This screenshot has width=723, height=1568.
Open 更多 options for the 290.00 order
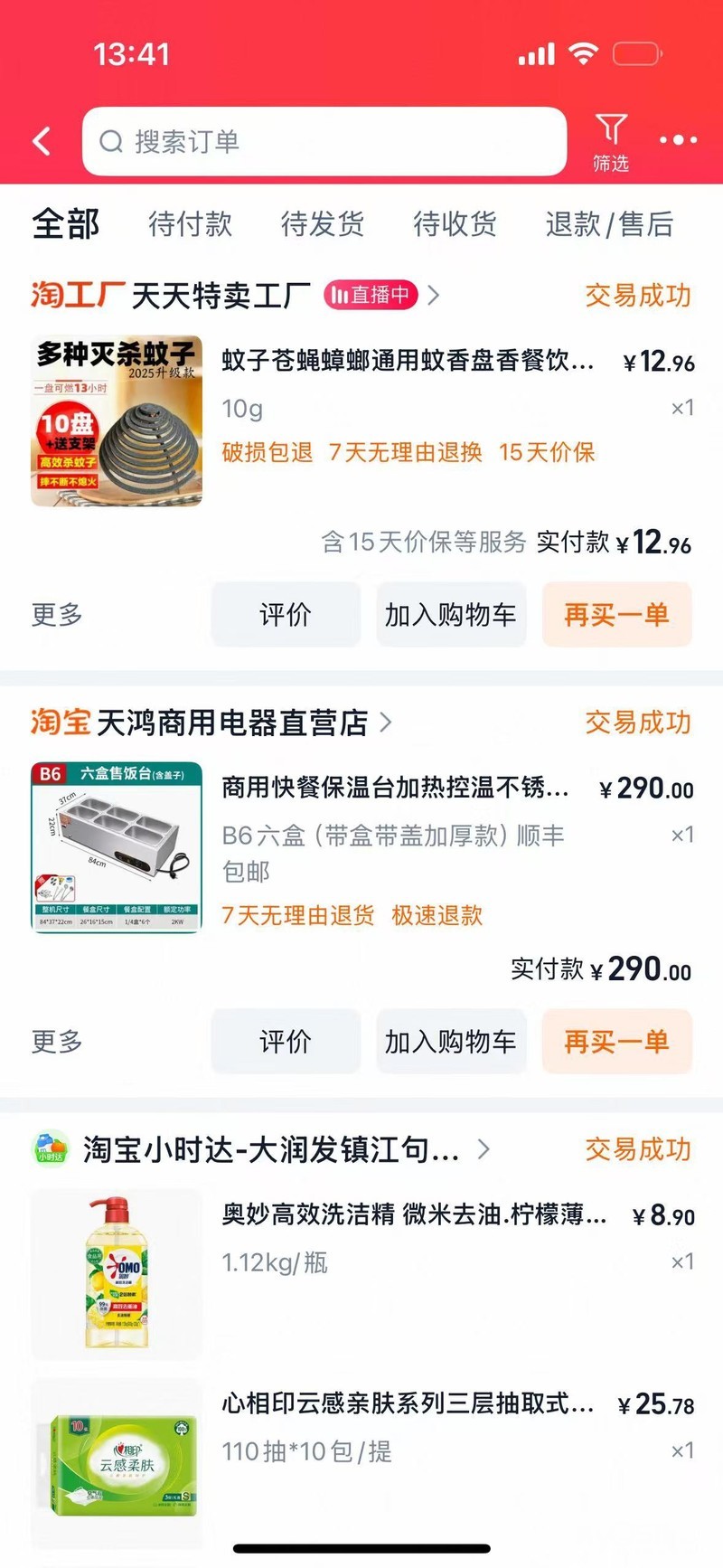click(x=57, y=1042)
